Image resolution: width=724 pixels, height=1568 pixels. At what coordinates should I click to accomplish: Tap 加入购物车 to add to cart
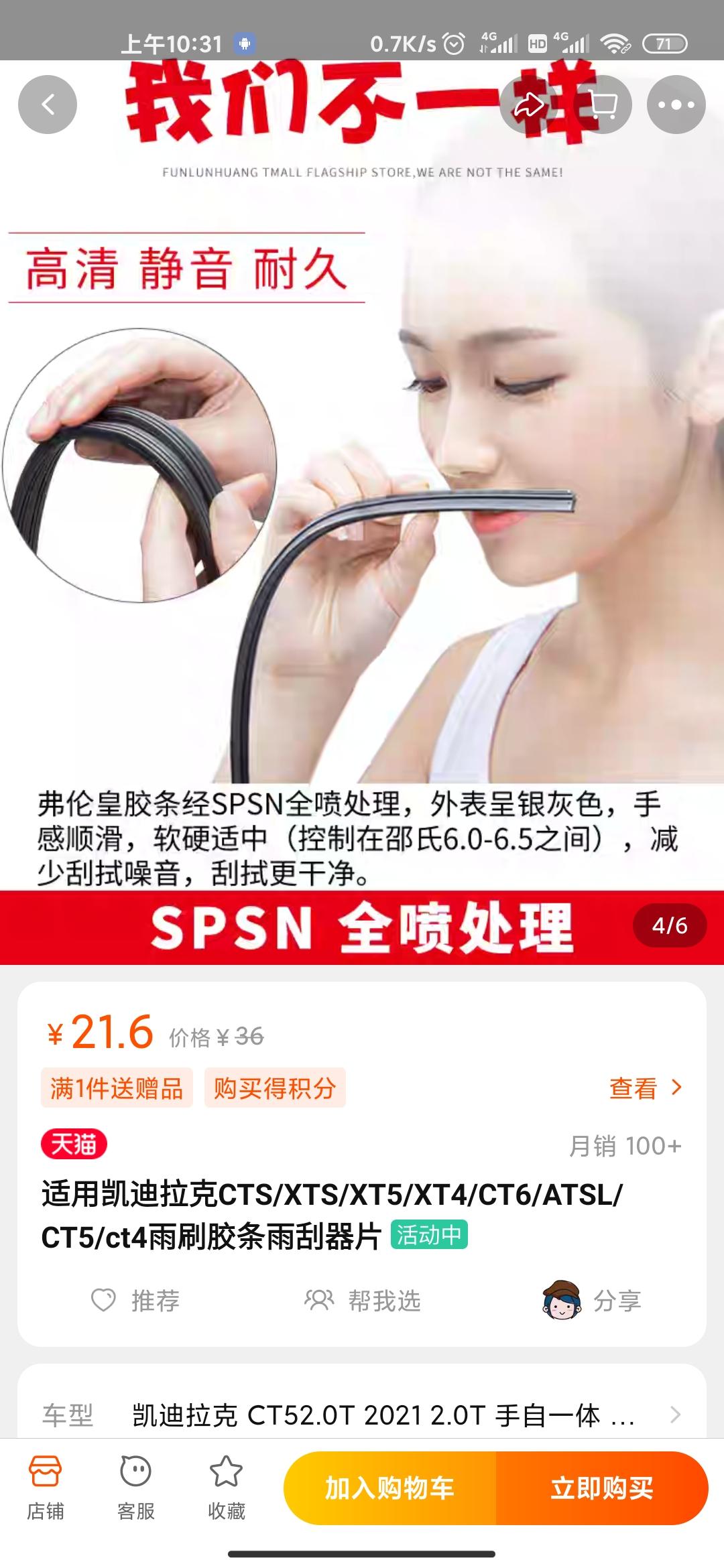[389, 1488]
